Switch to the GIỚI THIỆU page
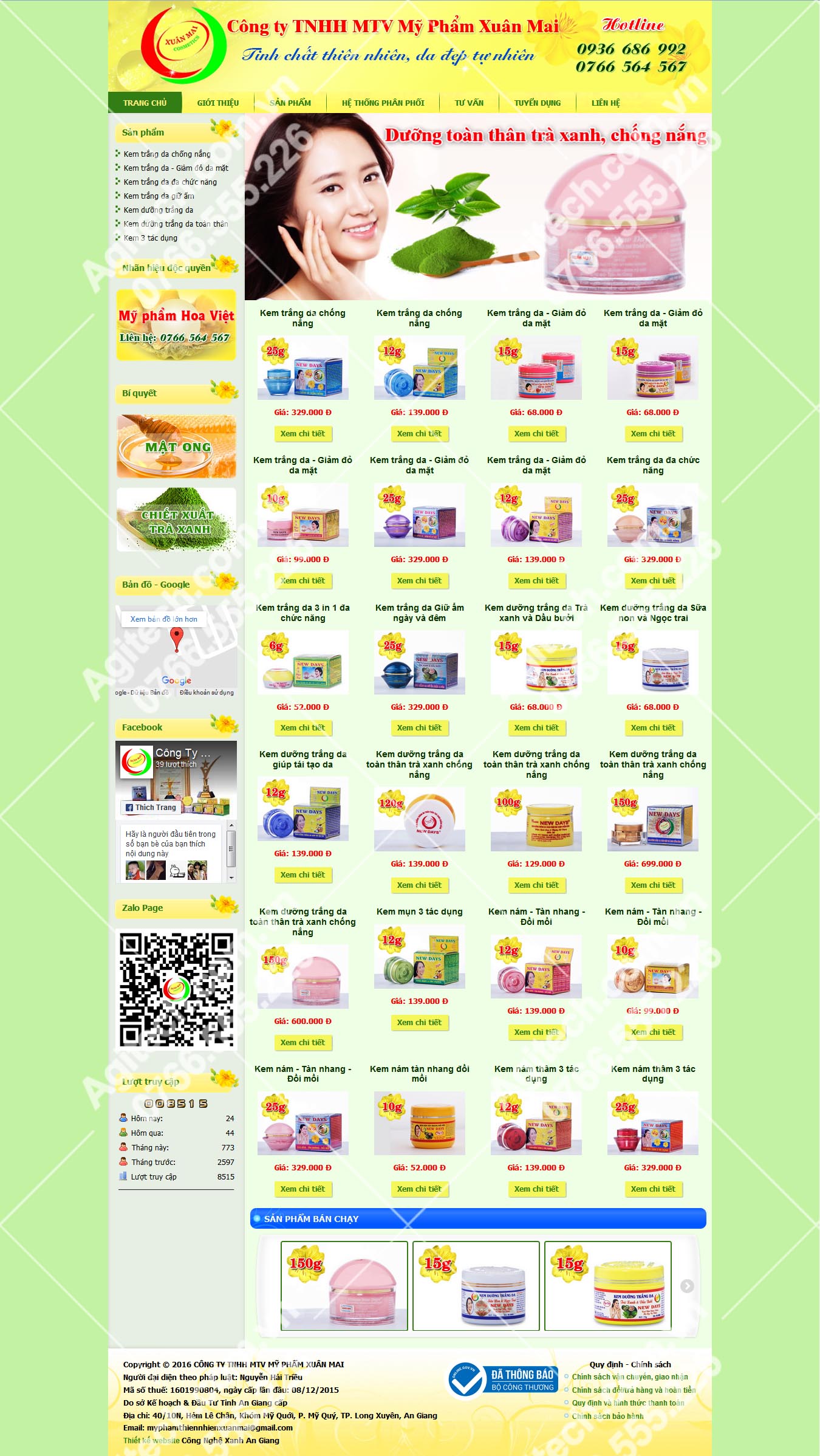This screenshot has height=1456, width=820. point(217,103)
